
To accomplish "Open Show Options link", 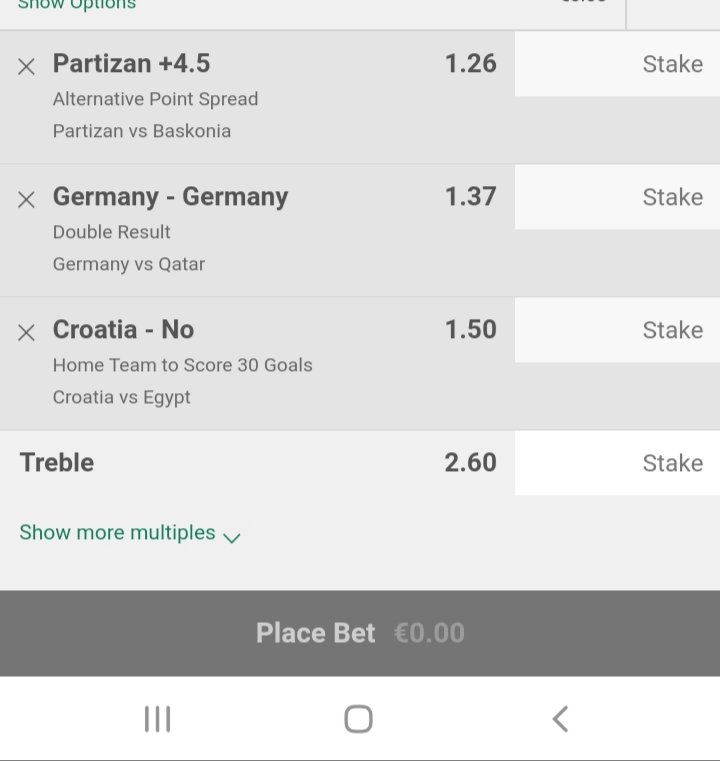I will click(x=77, y=5).
